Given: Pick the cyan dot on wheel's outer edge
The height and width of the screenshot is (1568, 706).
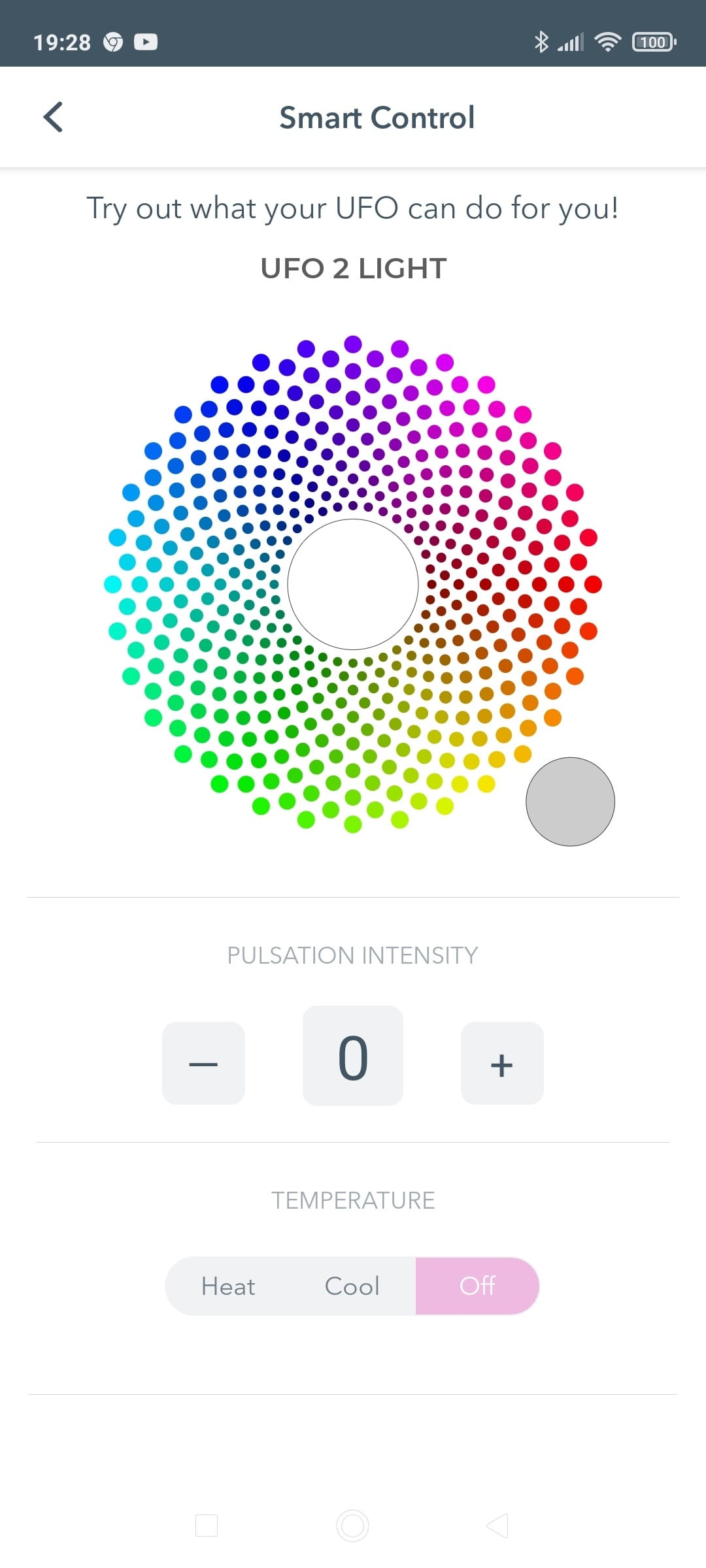Looking at the screenshot, I should [x=113, y=584].
